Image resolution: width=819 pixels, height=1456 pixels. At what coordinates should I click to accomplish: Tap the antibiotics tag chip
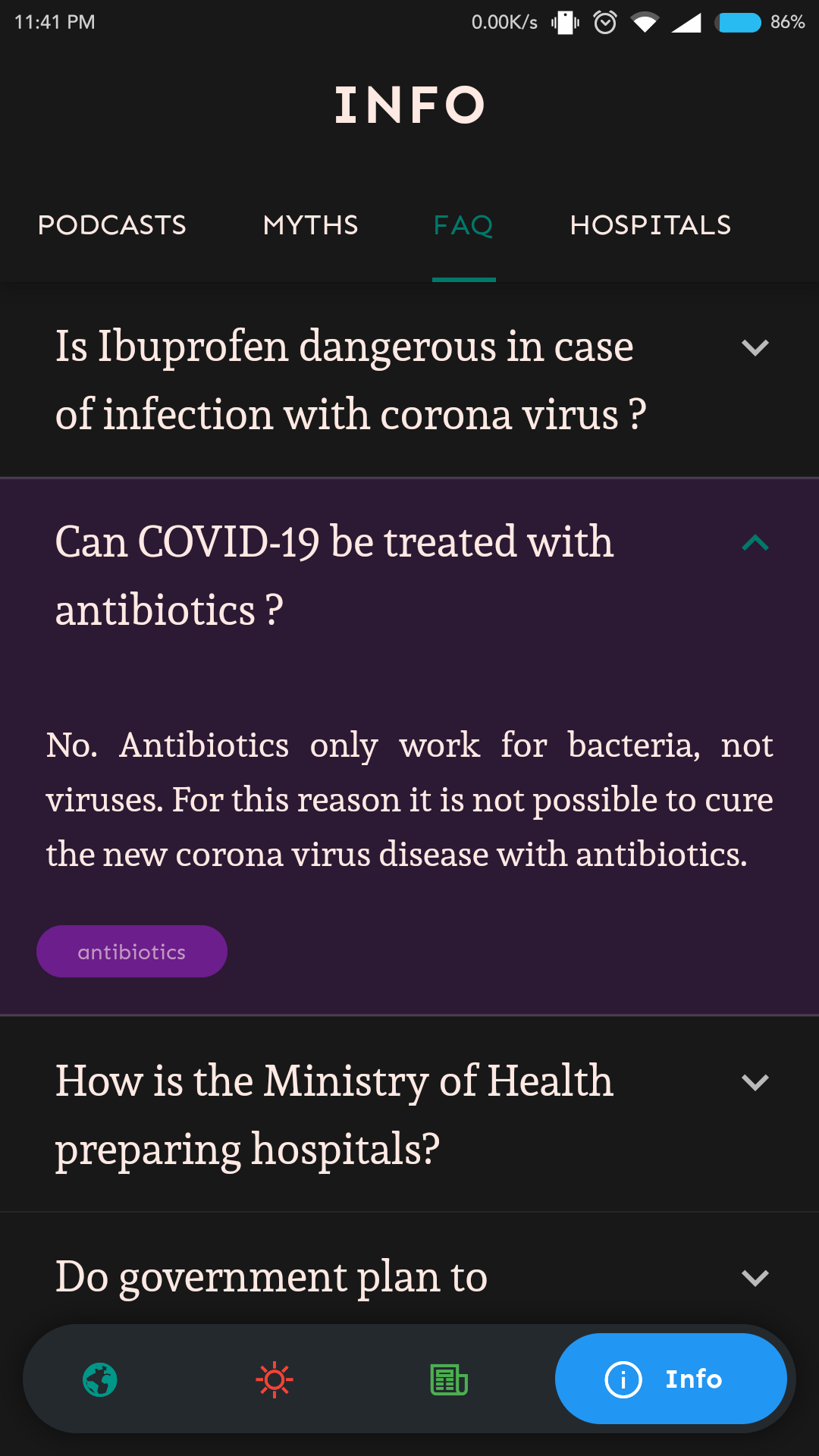click(132, 952)
